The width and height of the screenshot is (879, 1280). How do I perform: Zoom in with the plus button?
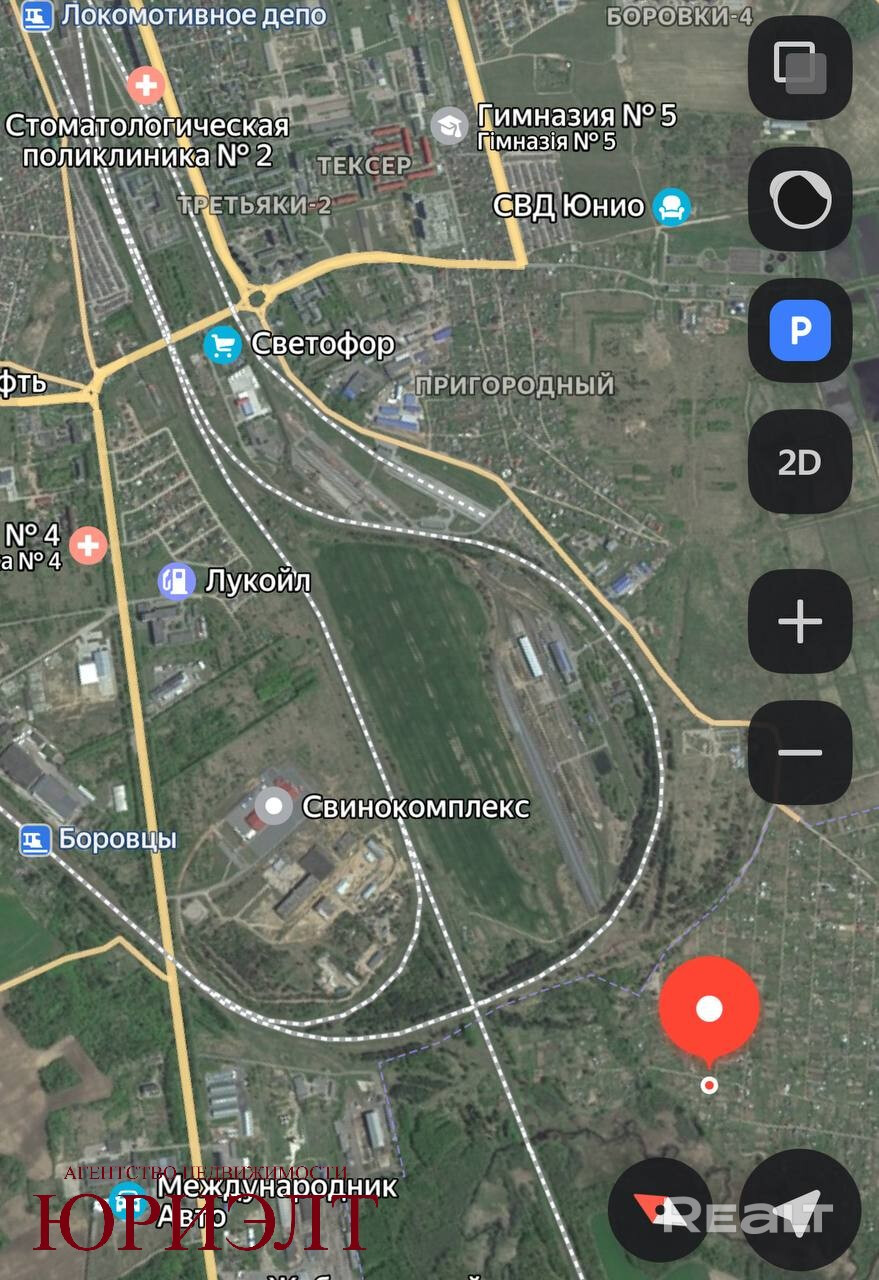coord(800,622)
